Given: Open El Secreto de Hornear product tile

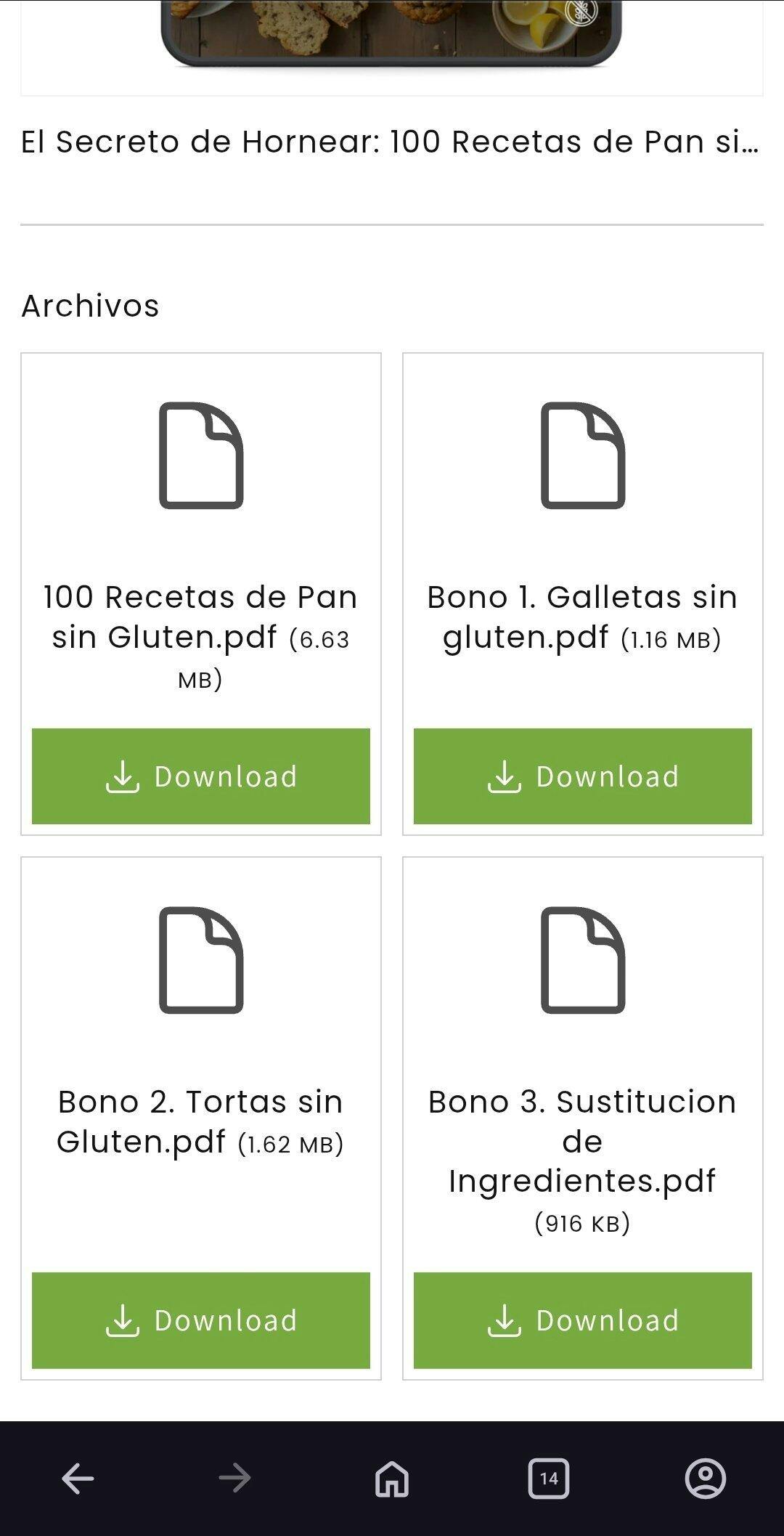Looking at the screenshot, I should [x=391, y=142].
